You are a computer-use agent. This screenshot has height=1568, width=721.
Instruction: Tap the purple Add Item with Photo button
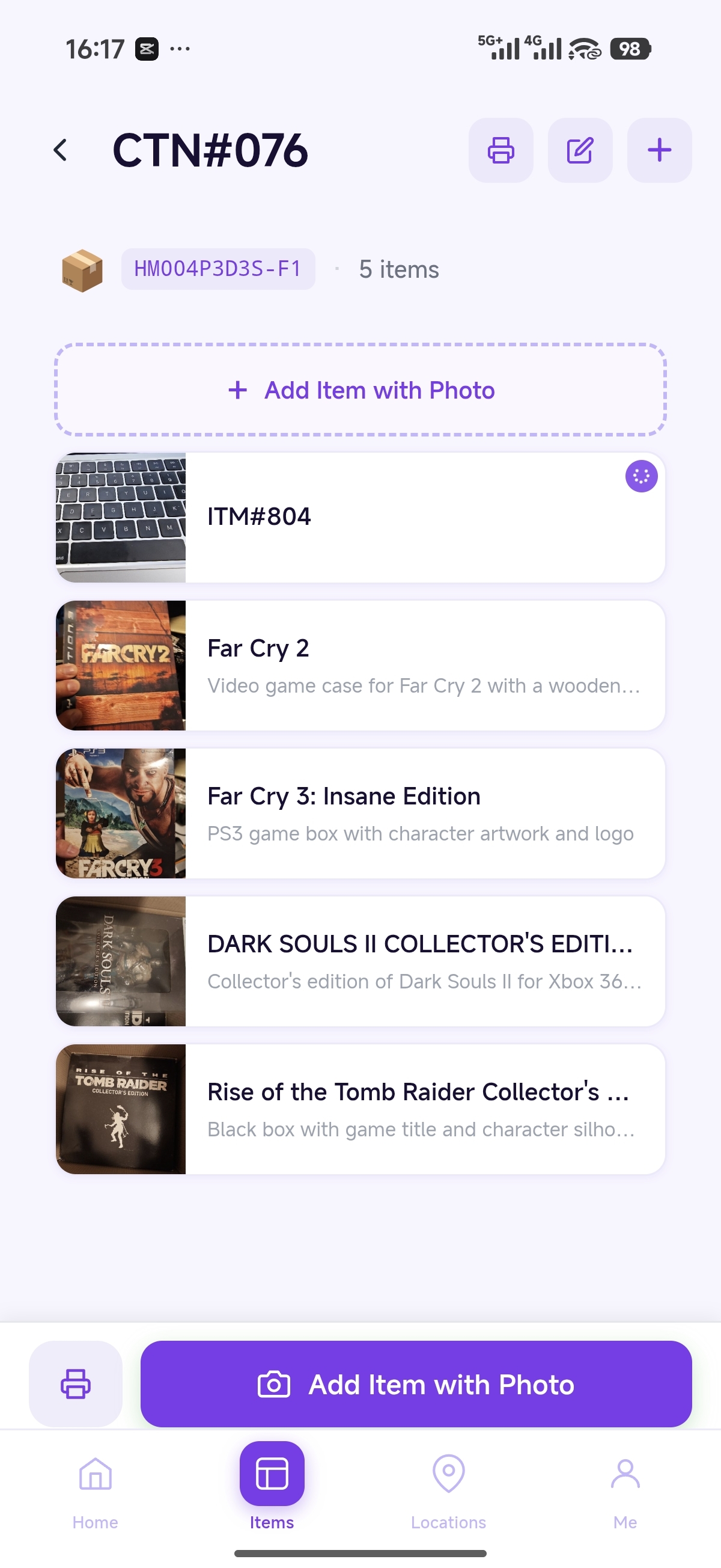416,1383
